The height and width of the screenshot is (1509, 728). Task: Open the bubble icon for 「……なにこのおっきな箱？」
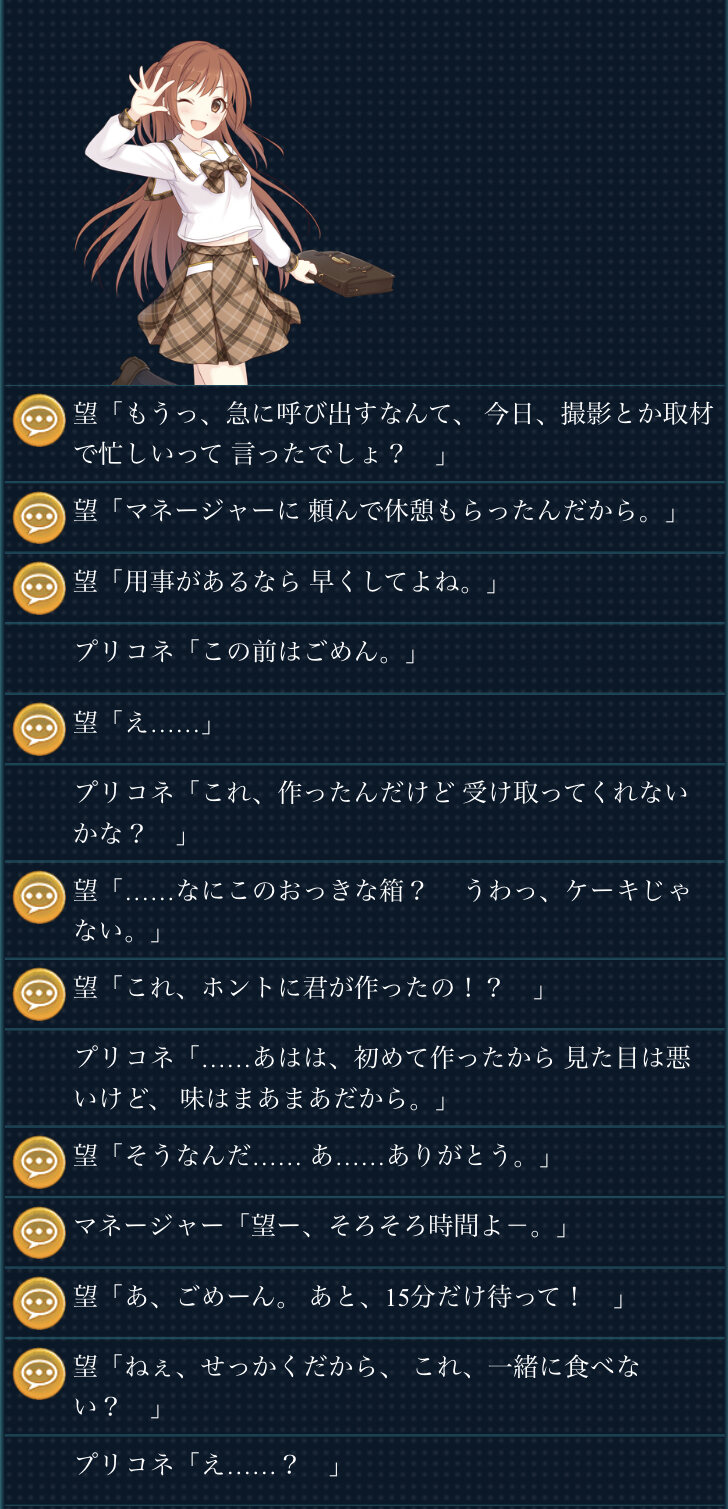39,896
